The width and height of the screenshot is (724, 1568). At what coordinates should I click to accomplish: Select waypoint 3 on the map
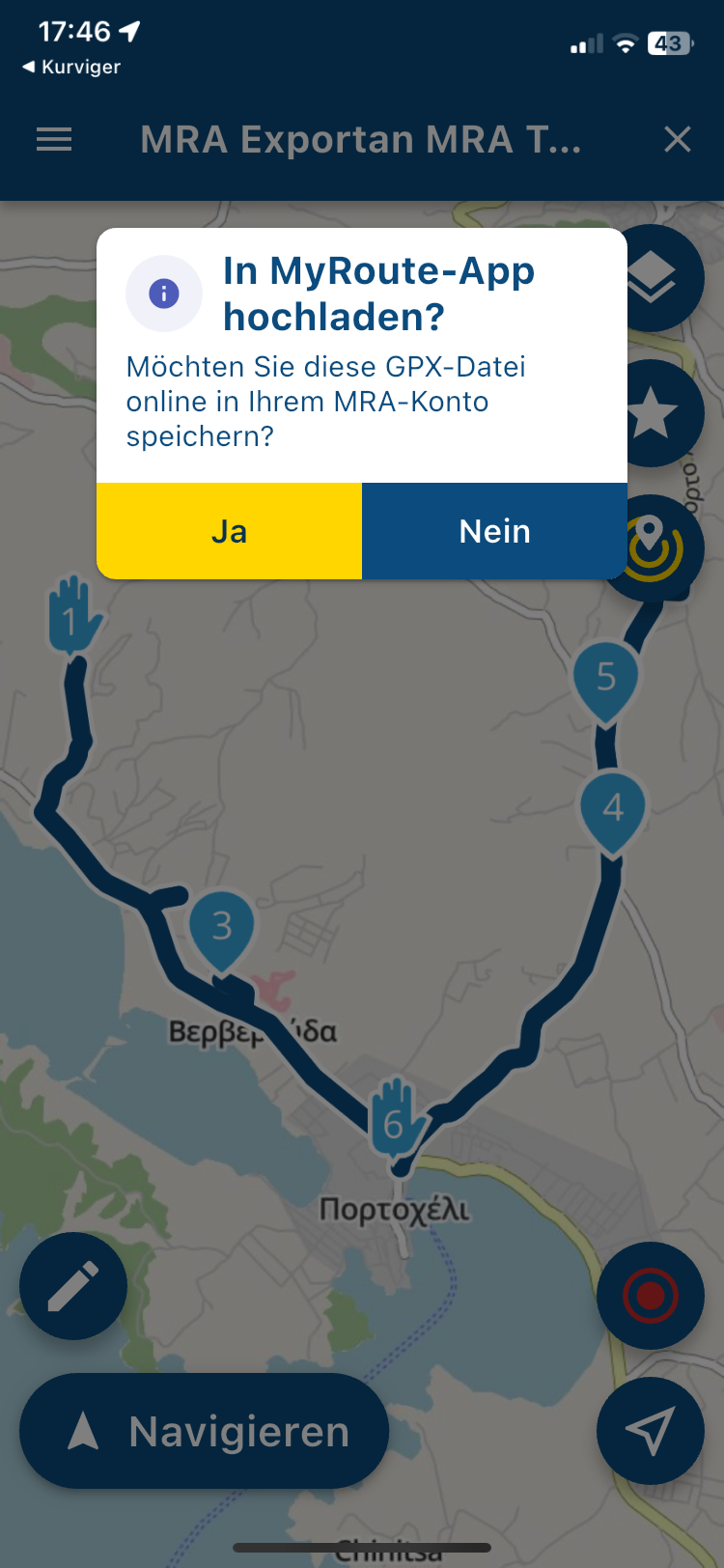(222, 927)
